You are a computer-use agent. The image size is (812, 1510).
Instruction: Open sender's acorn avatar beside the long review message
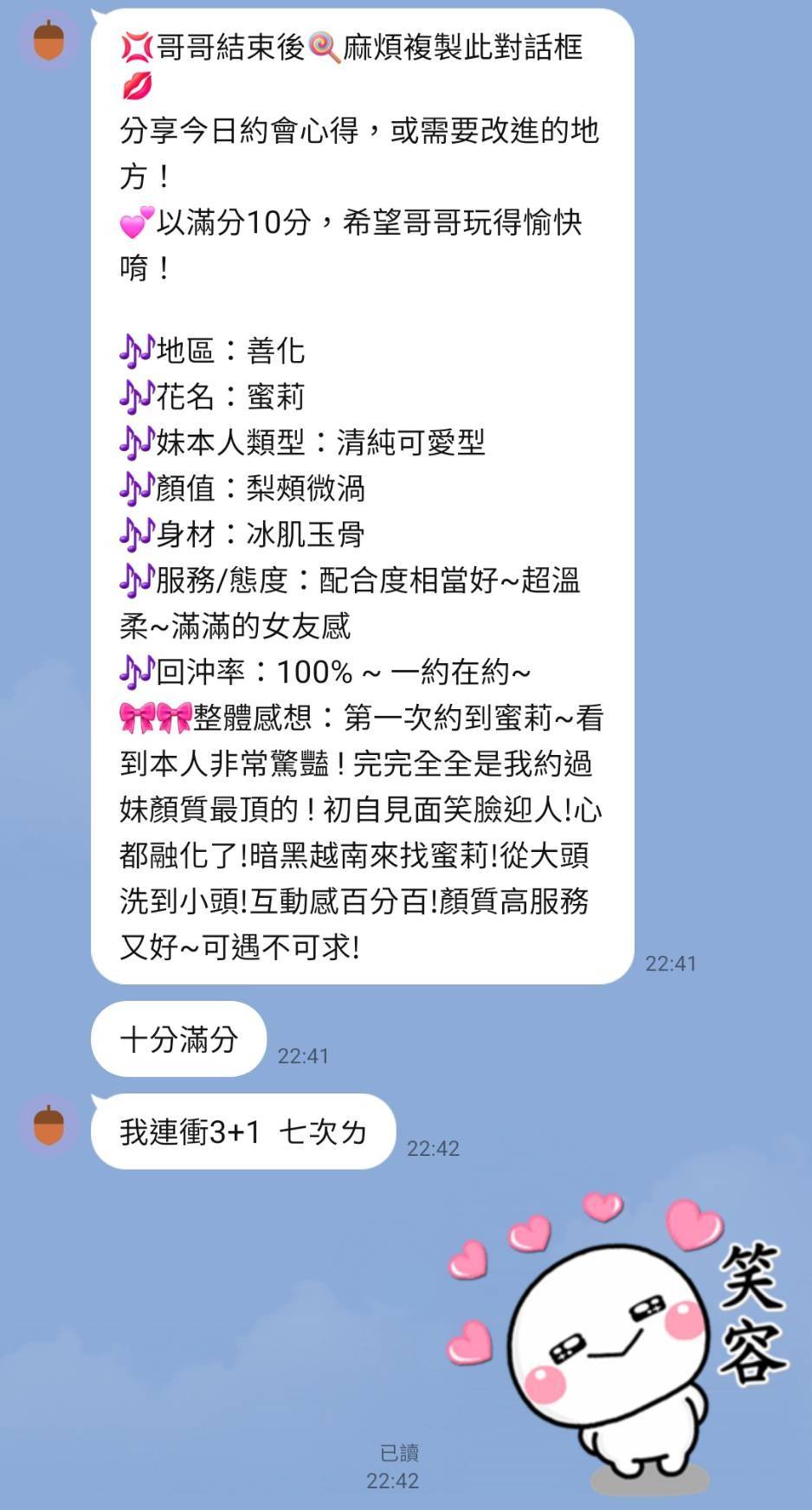coord(48,41)
